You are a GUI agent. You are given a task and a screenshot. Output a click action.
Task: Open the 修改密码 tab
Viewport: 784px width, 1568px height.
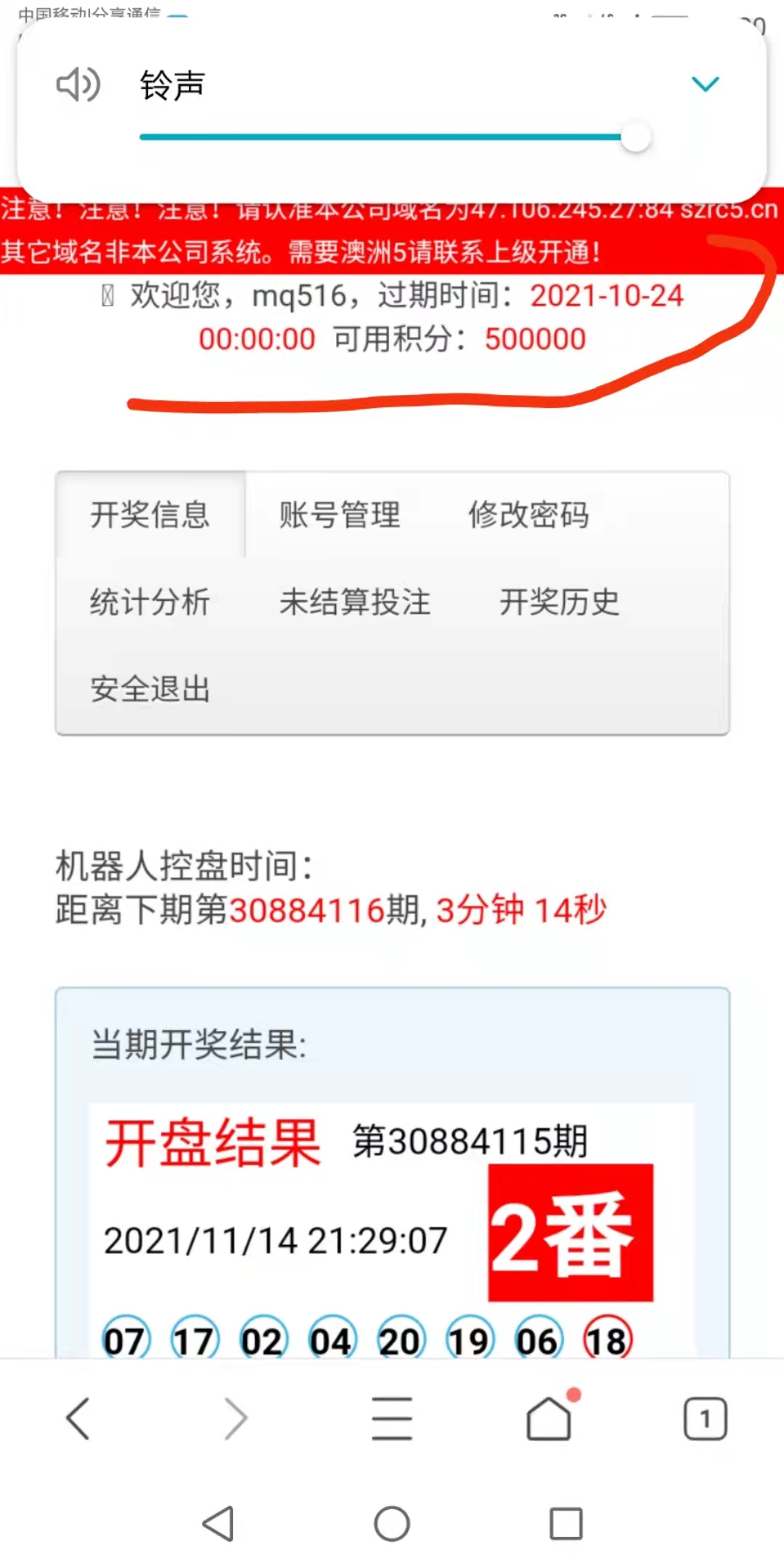[528, 515]
